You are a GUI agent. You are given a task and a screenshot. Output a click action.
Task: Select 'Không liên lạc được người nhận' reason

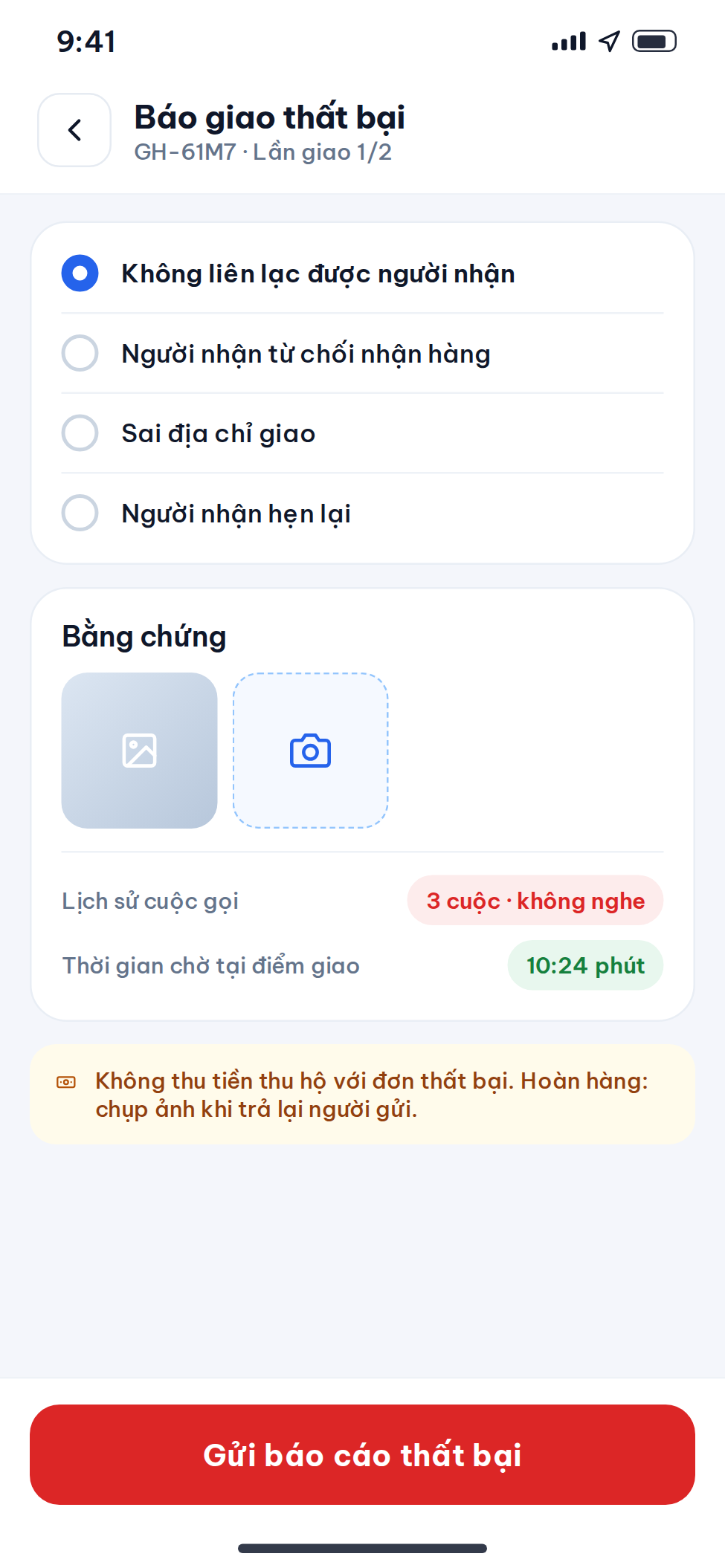coord(362,273)
